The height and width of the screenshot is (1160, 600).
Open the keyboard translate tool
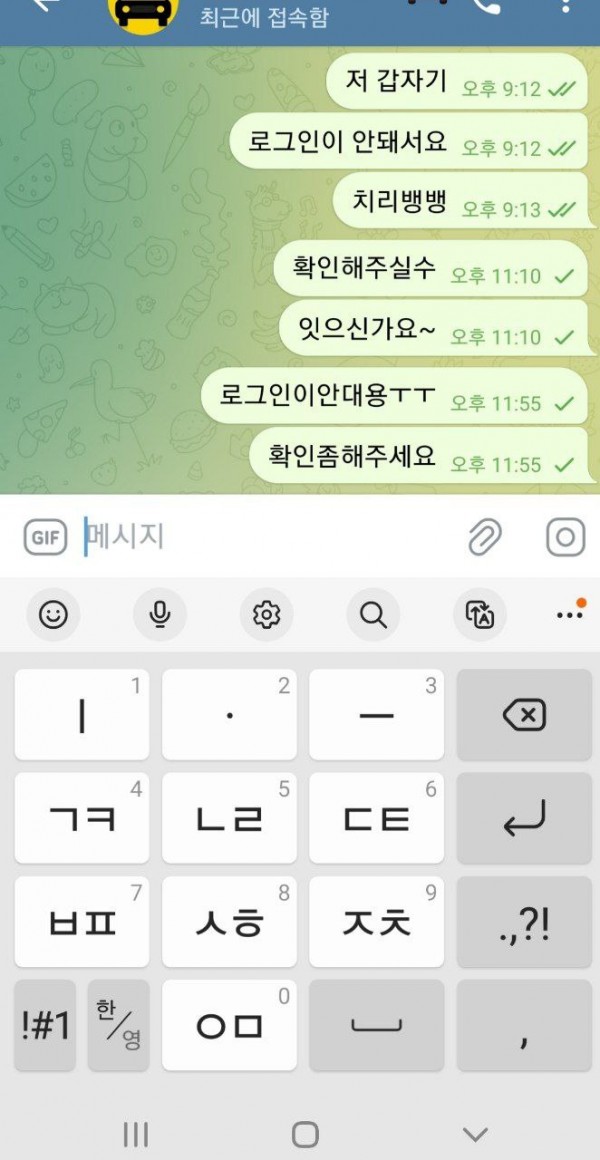(x=480, y=615)
